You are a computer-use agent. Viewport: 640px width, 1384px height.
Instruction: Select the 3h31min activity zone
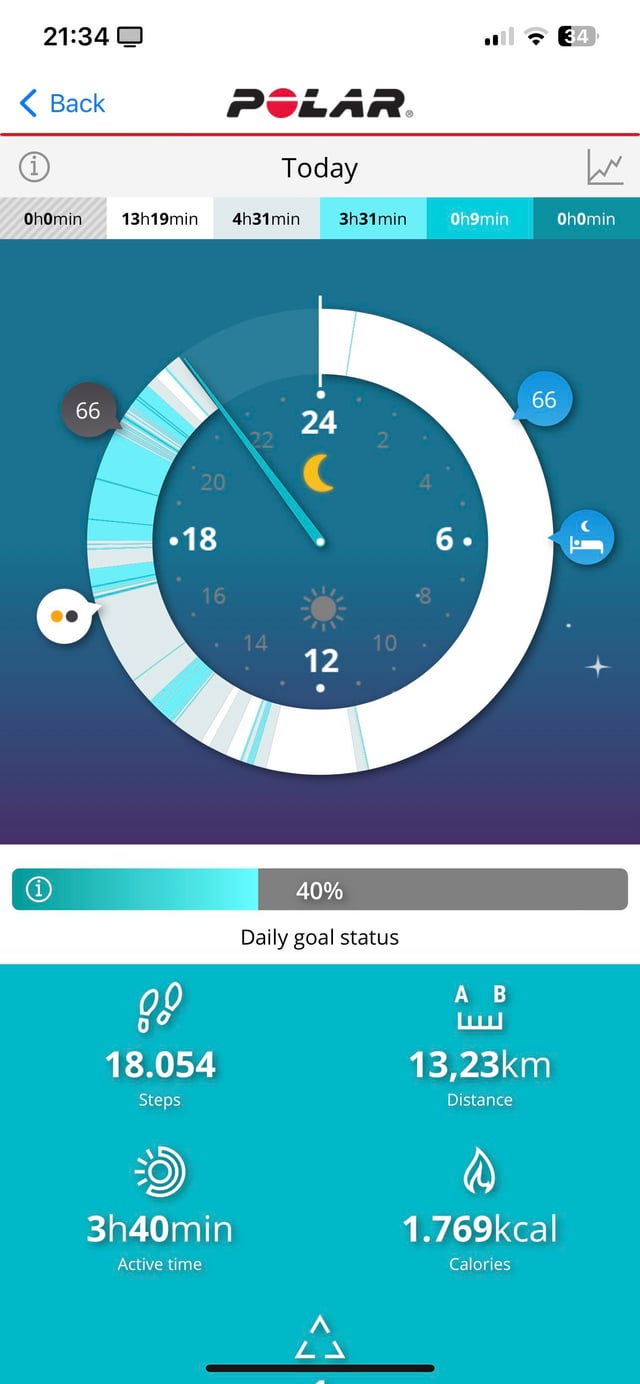373,219
